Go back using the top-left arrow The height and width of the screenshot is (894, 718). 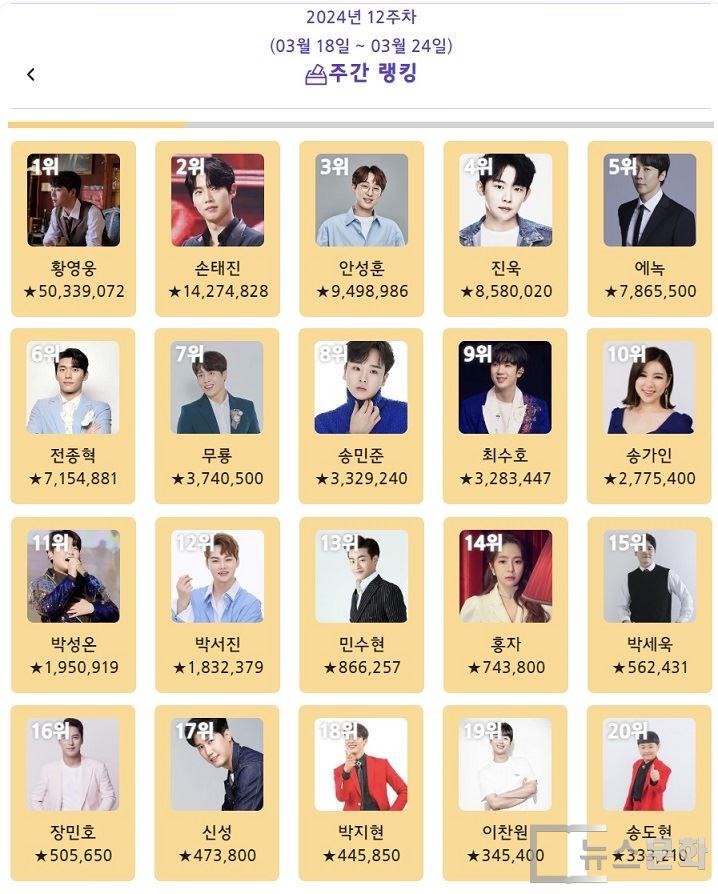[31, 74]
